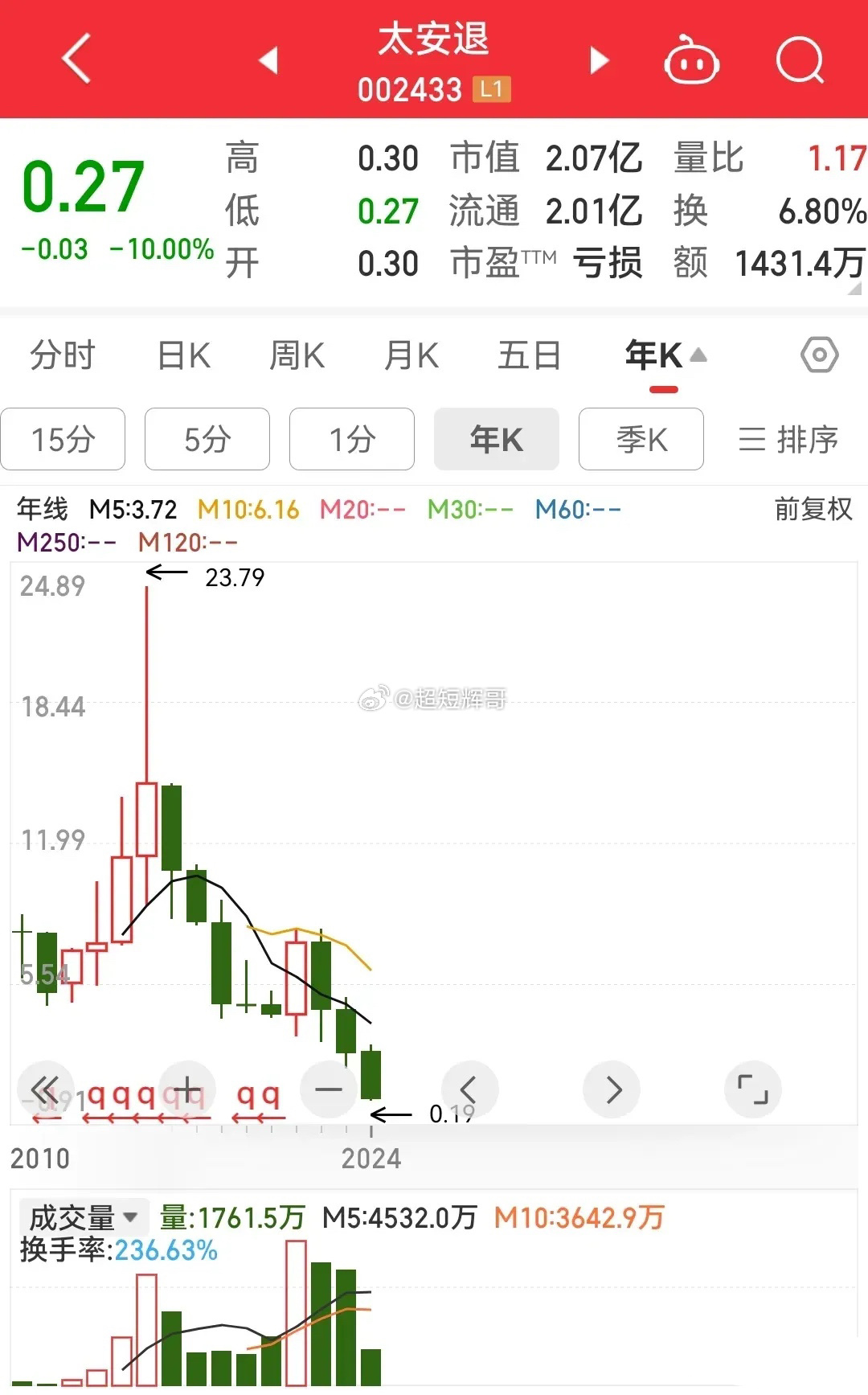Open the 成交量 indicator dropdown

(x=84, y=1217)
